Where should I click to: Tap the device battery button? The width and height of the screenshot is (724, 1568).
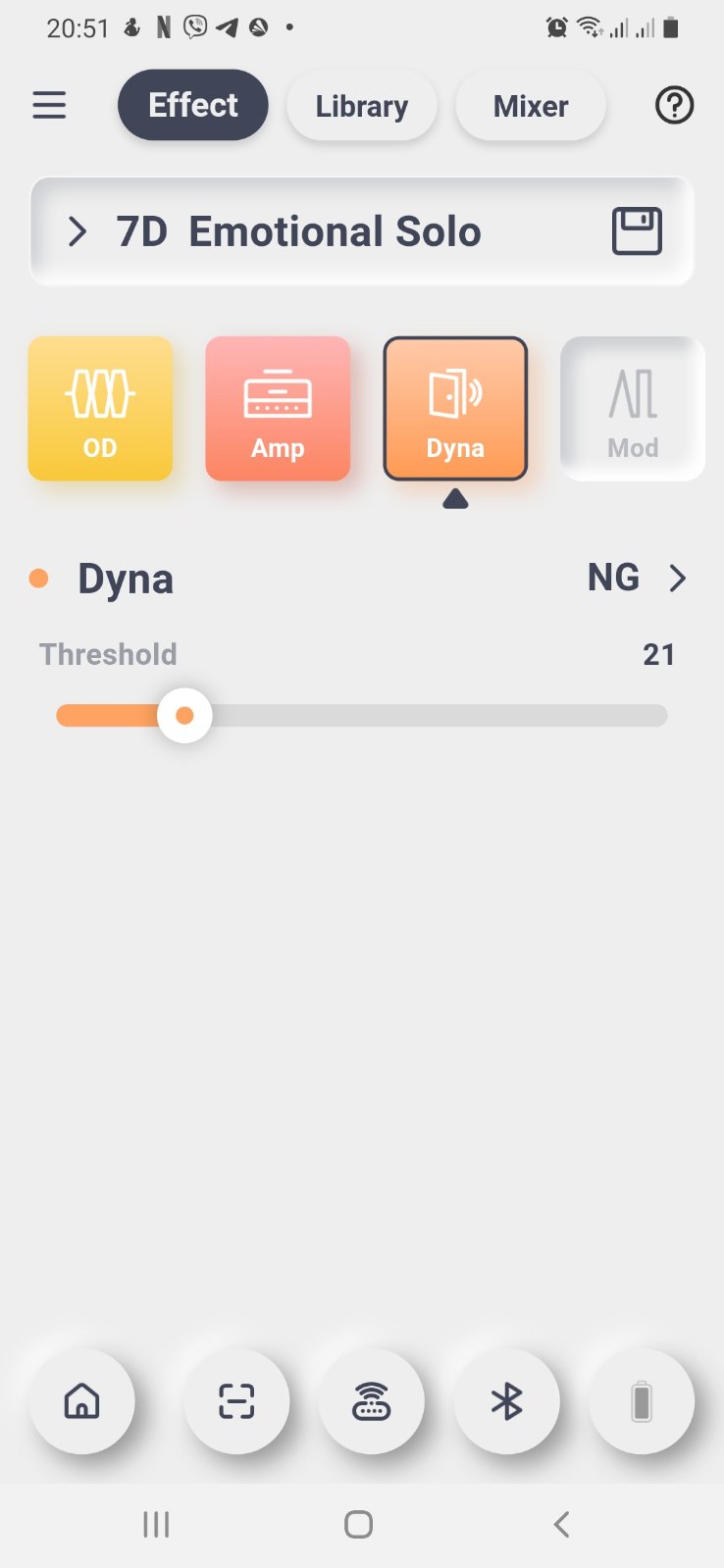tap(642, 1401)
